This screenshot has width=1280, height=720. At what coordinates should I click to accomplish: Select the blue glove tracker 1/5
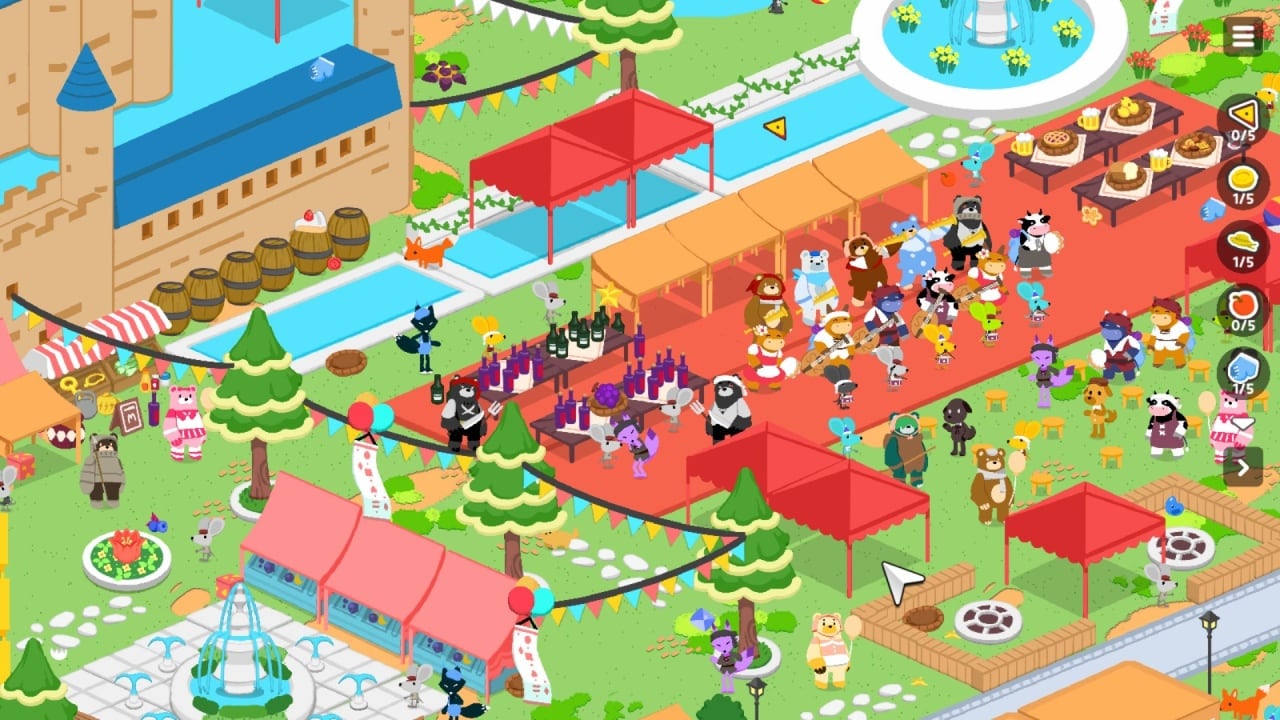pyautogui.click(x=1243, y=372)
